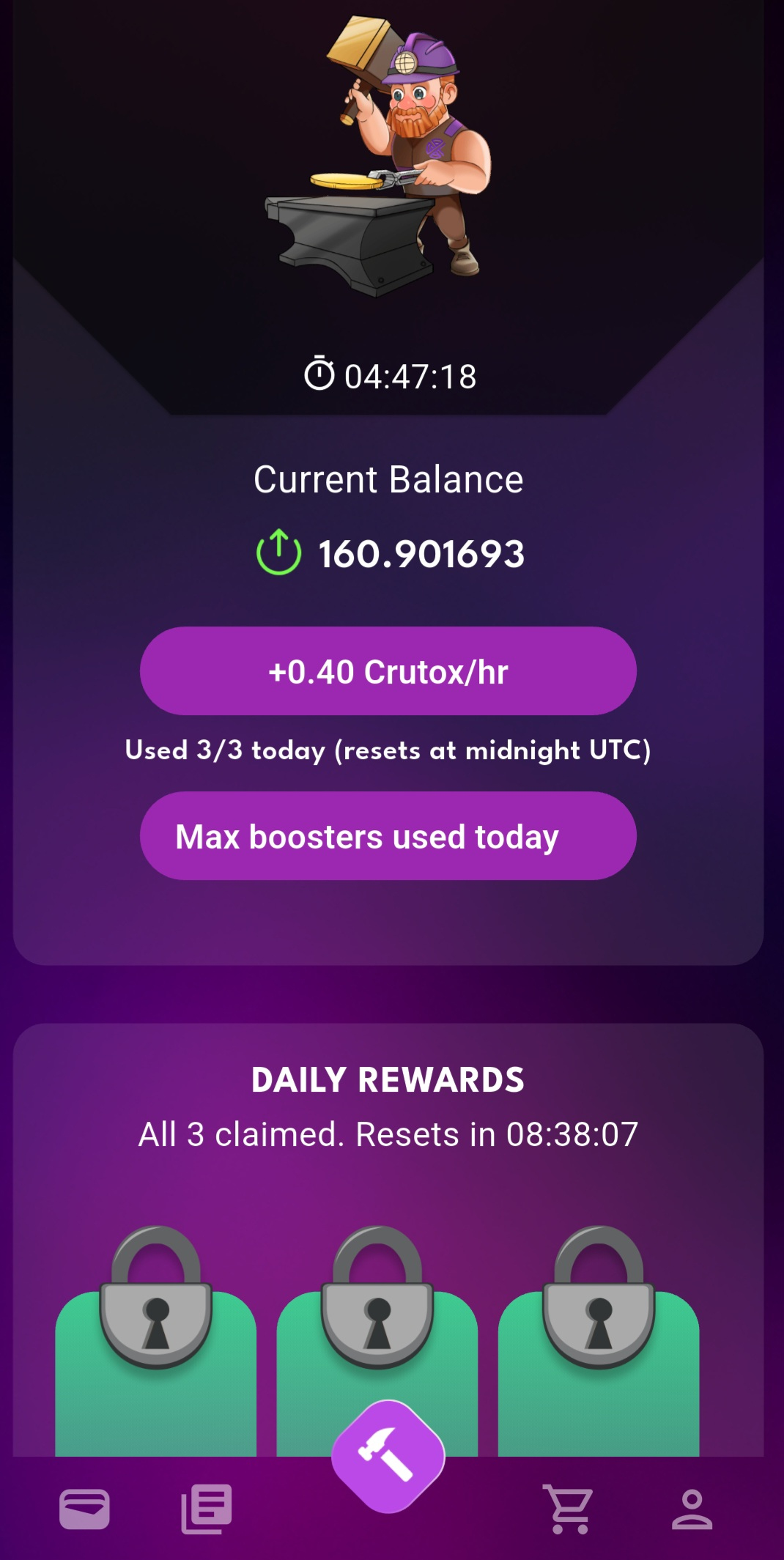Screen dimensions: 784x1560
Task: Open the shop cart tab
Action: (x=569, y=1509)
